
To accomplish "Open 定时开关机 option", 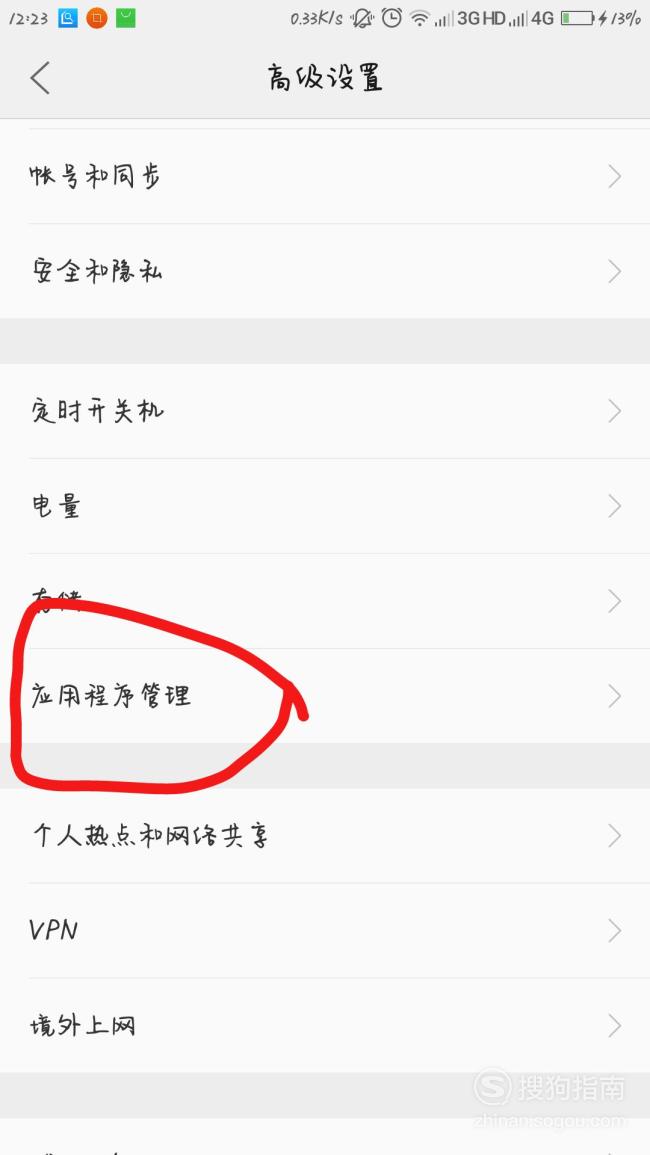I will click(325, 411).
